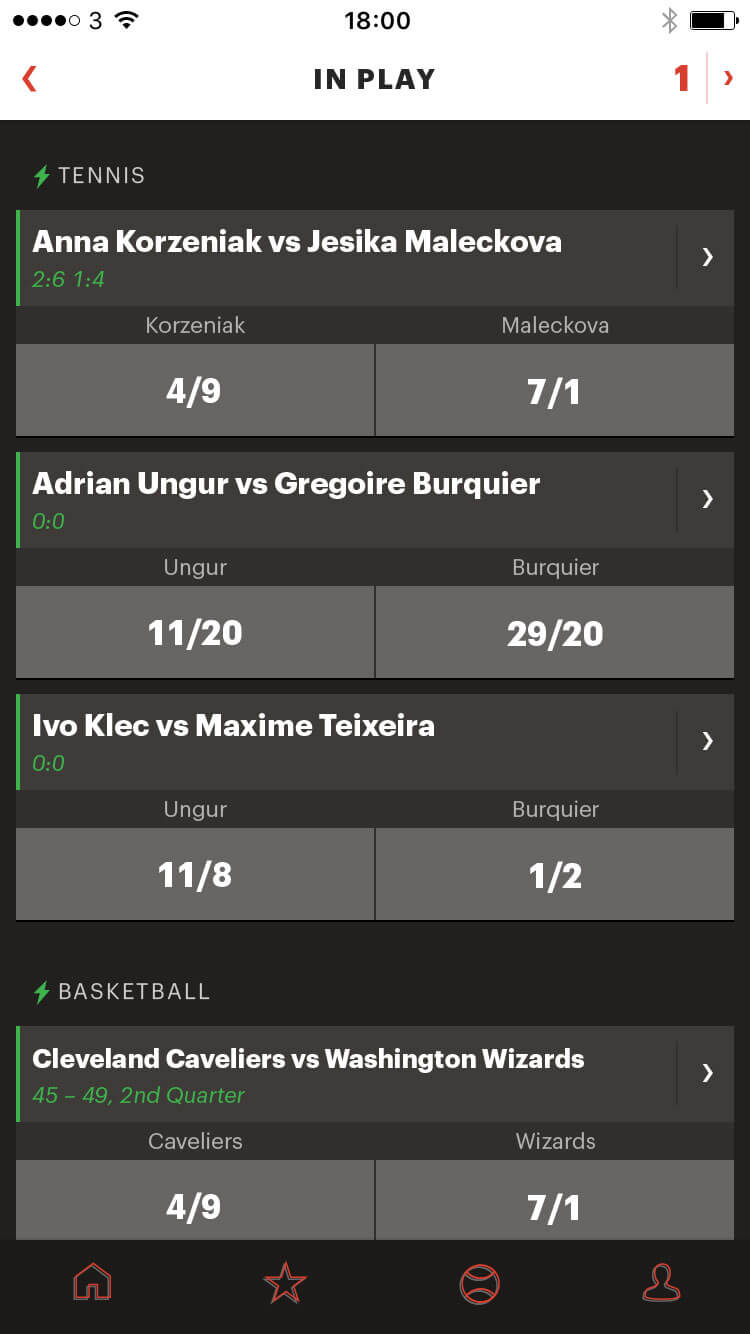750x1334 pixels.
Task: Tap the 1/2 odds button
Action: pos(555,874)
